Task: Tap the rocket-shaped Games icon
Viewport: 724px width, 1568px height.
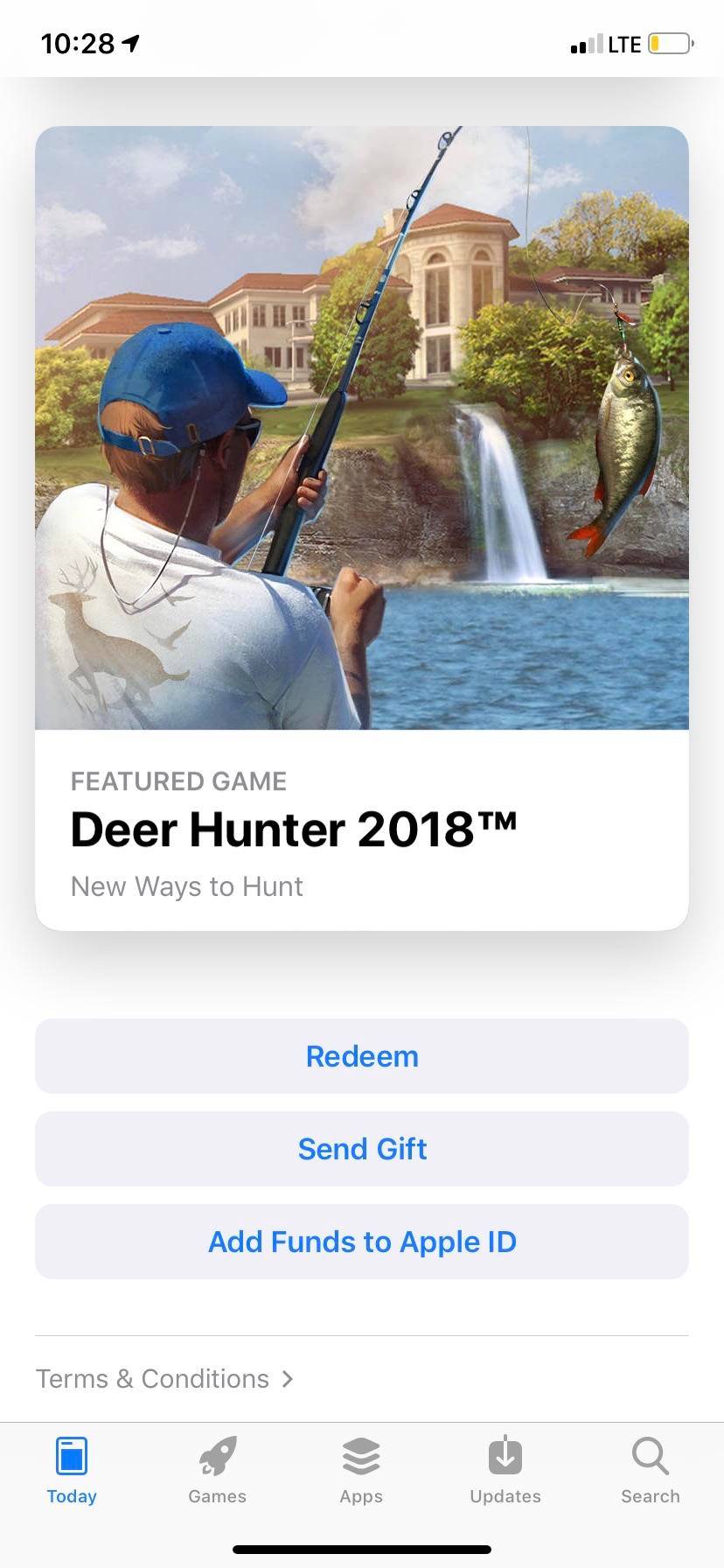Action: tap(216, 1457)
